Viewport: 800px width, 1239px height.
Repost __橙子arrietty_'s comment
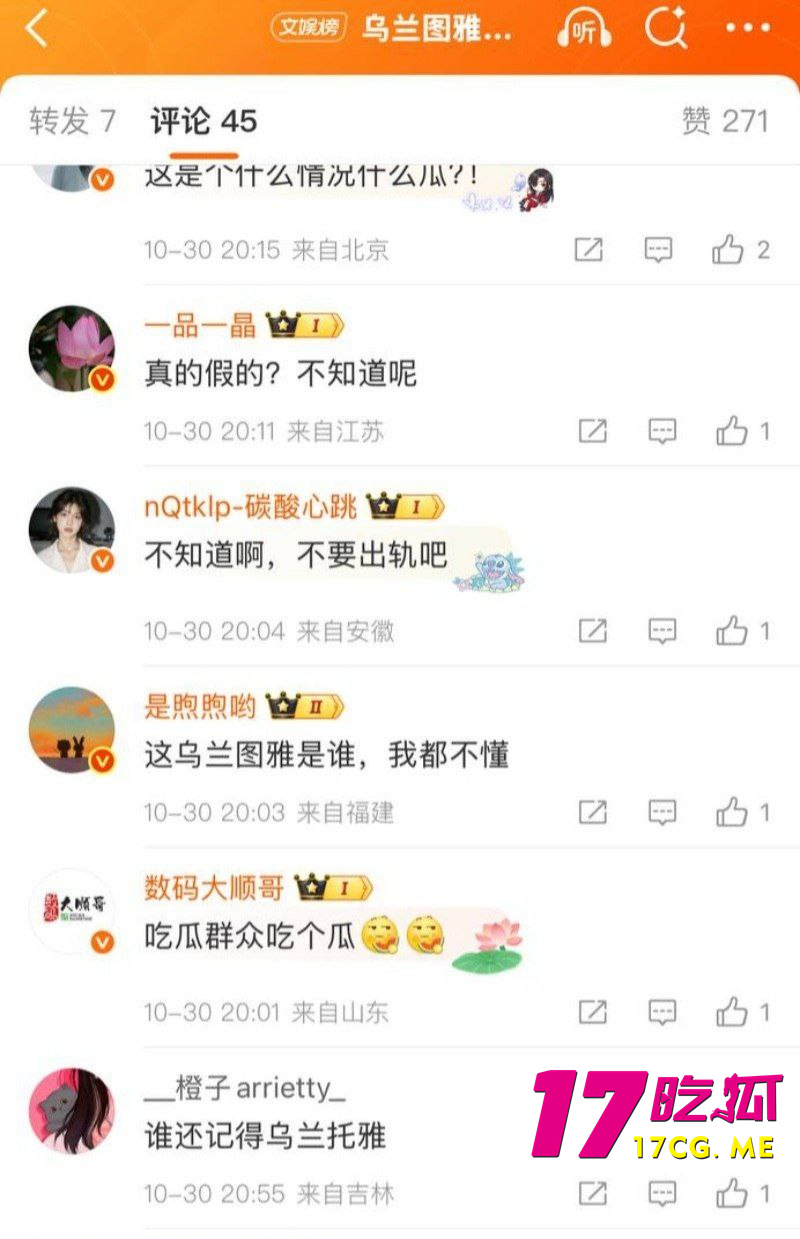[592, 1193]
